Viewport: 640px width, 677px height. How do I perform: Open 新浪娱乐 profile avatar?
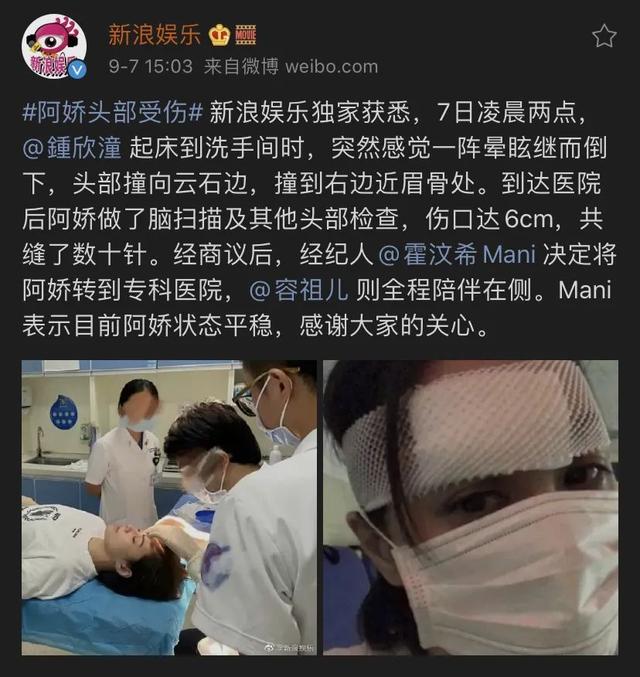click(53, 45)
